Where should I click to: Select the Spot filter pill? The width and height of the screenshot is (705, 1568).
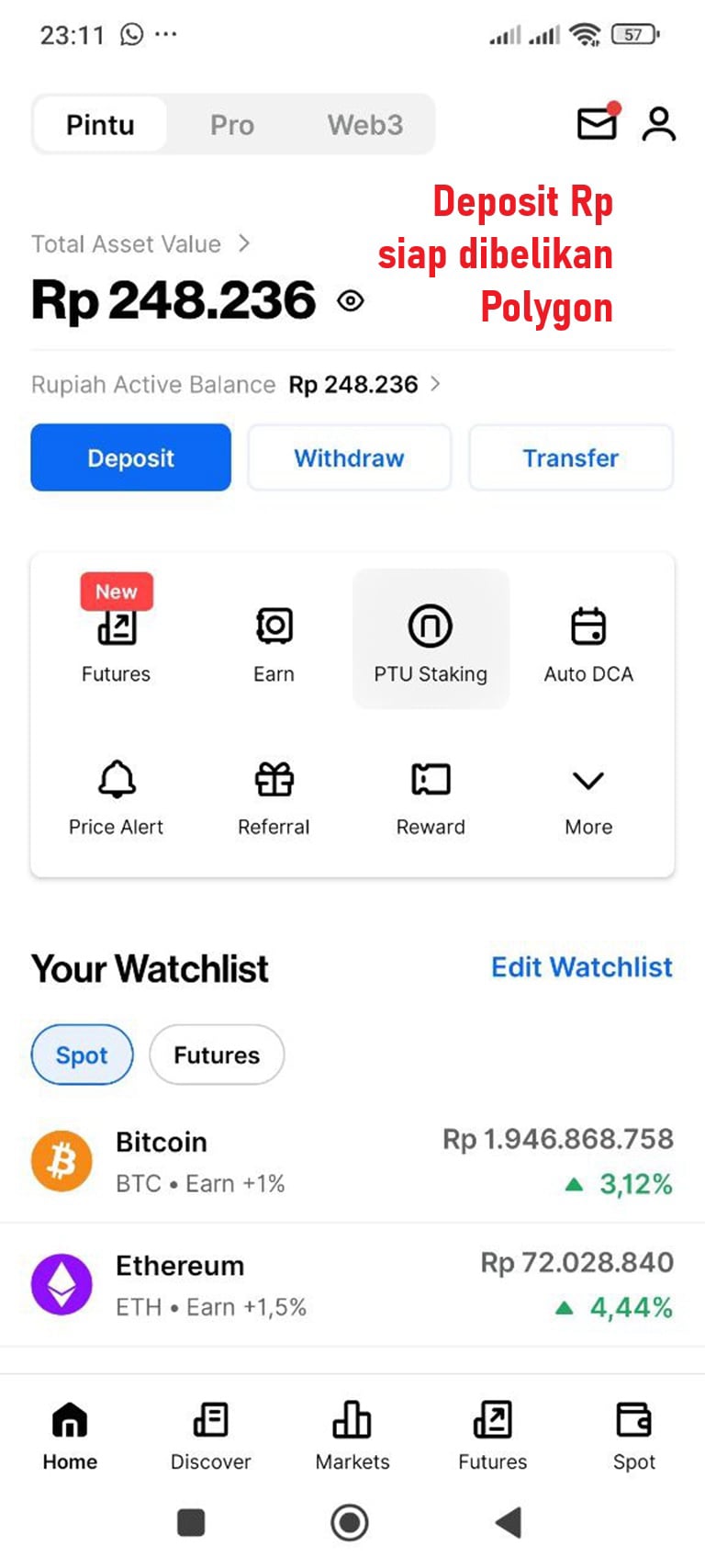[82, 1055]
